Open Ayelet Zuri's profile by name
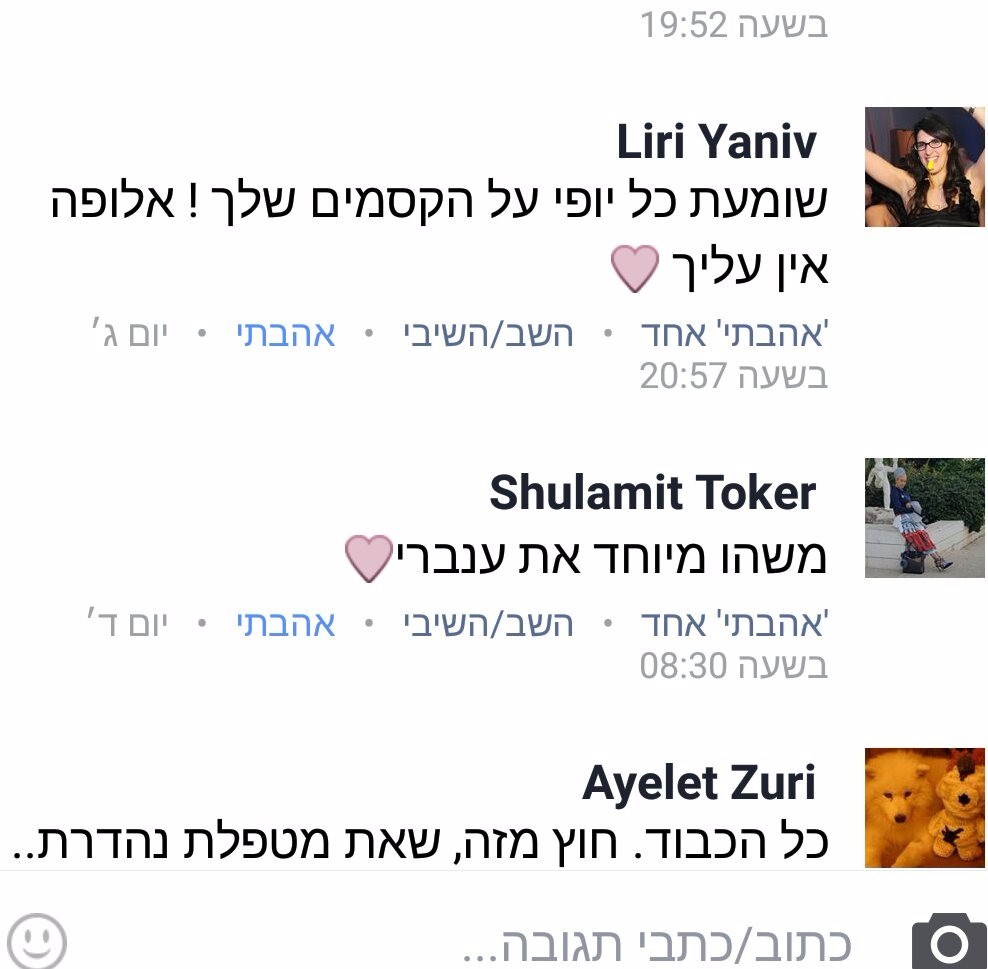The image size is (988, 969). 699,783
